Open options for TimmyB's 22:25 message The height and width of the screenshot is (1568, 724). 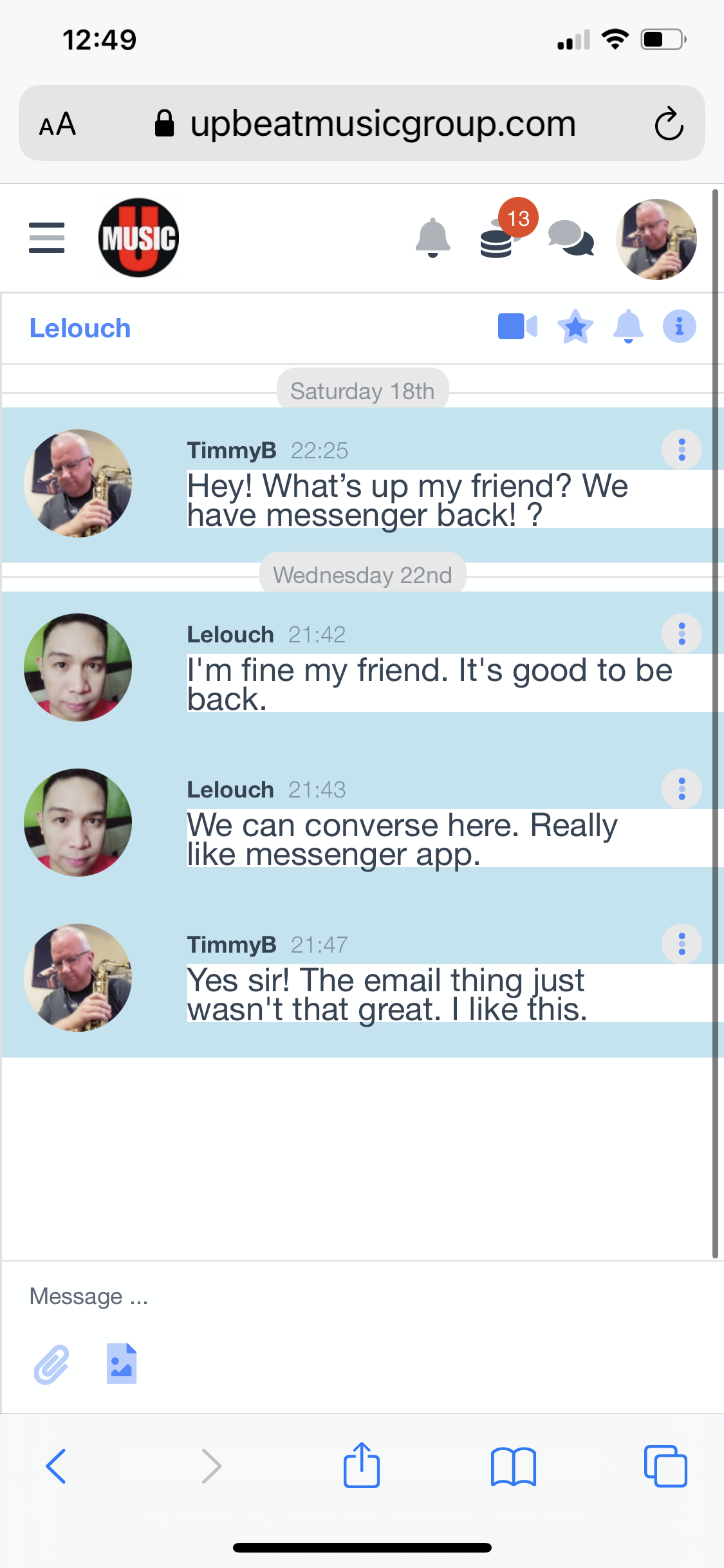coord(682,449)
